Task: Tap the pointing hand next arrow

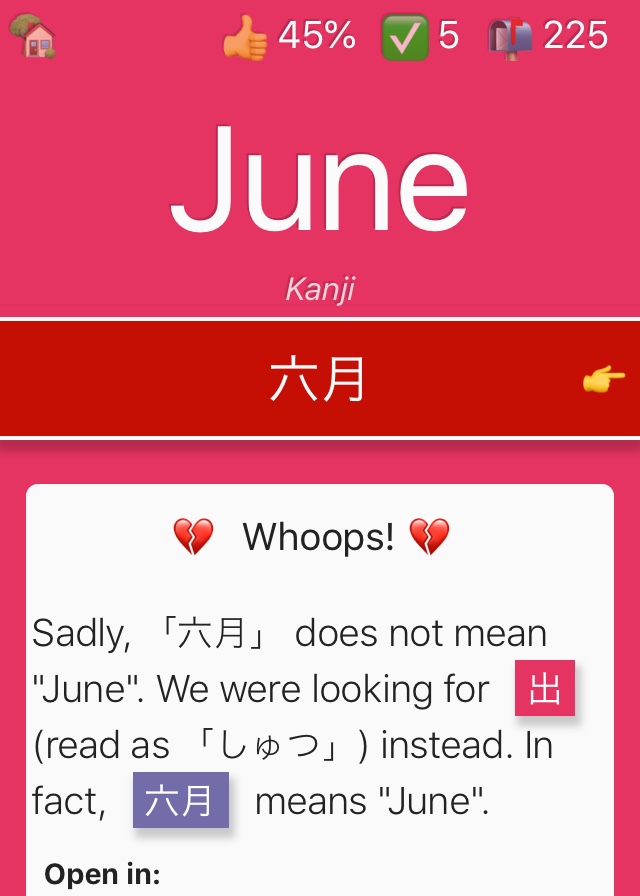Action: pyautogui.click(x=603, y=380)
